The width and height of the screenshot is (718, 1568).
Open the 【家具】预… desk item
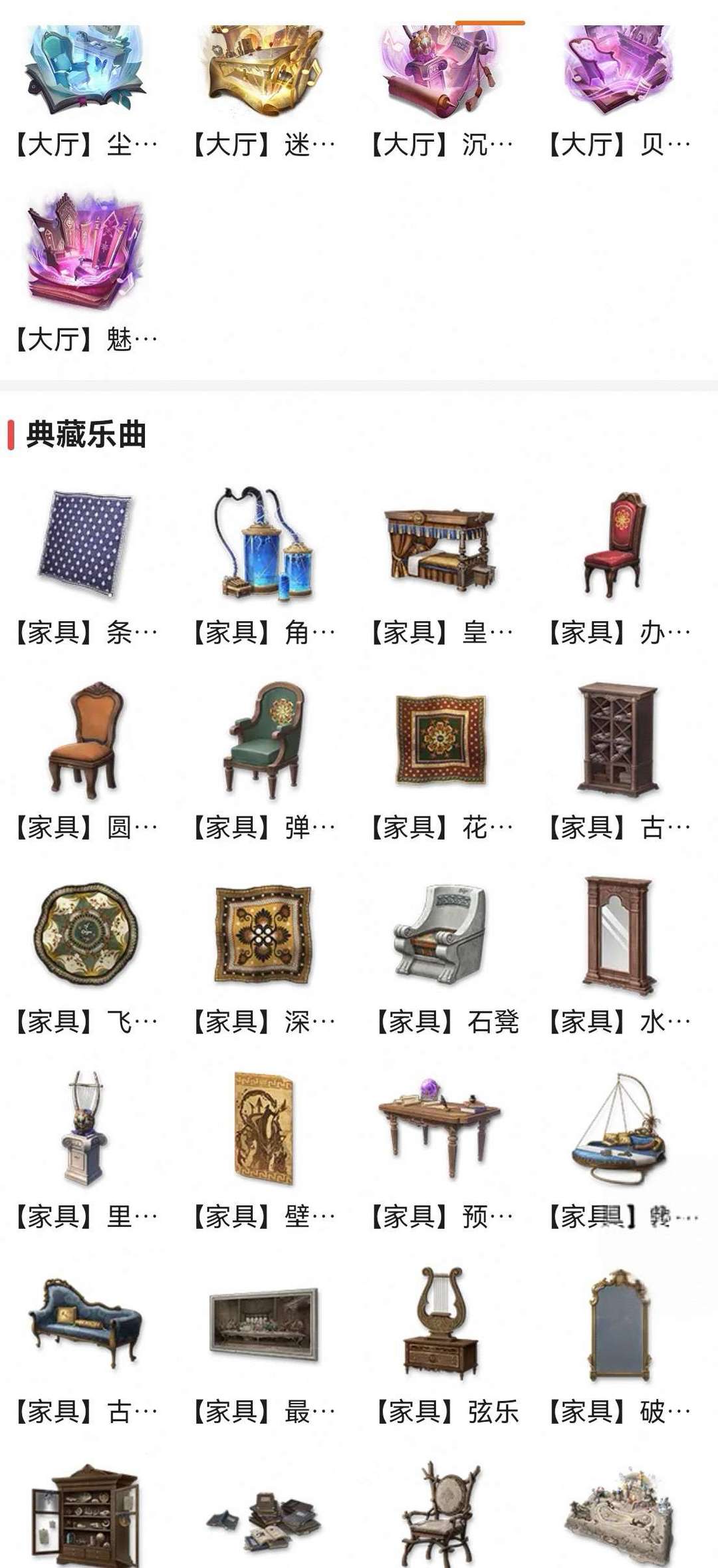click(x=442, y=1150)
